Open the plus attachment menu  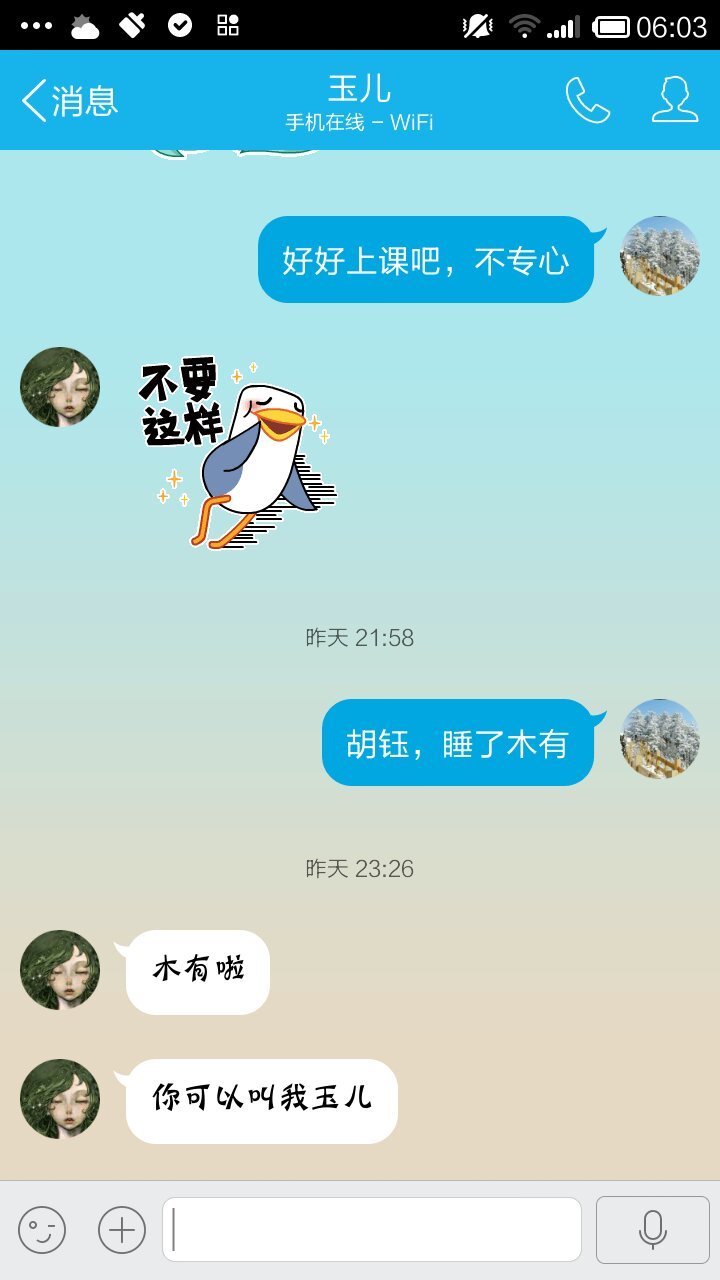122,1229
